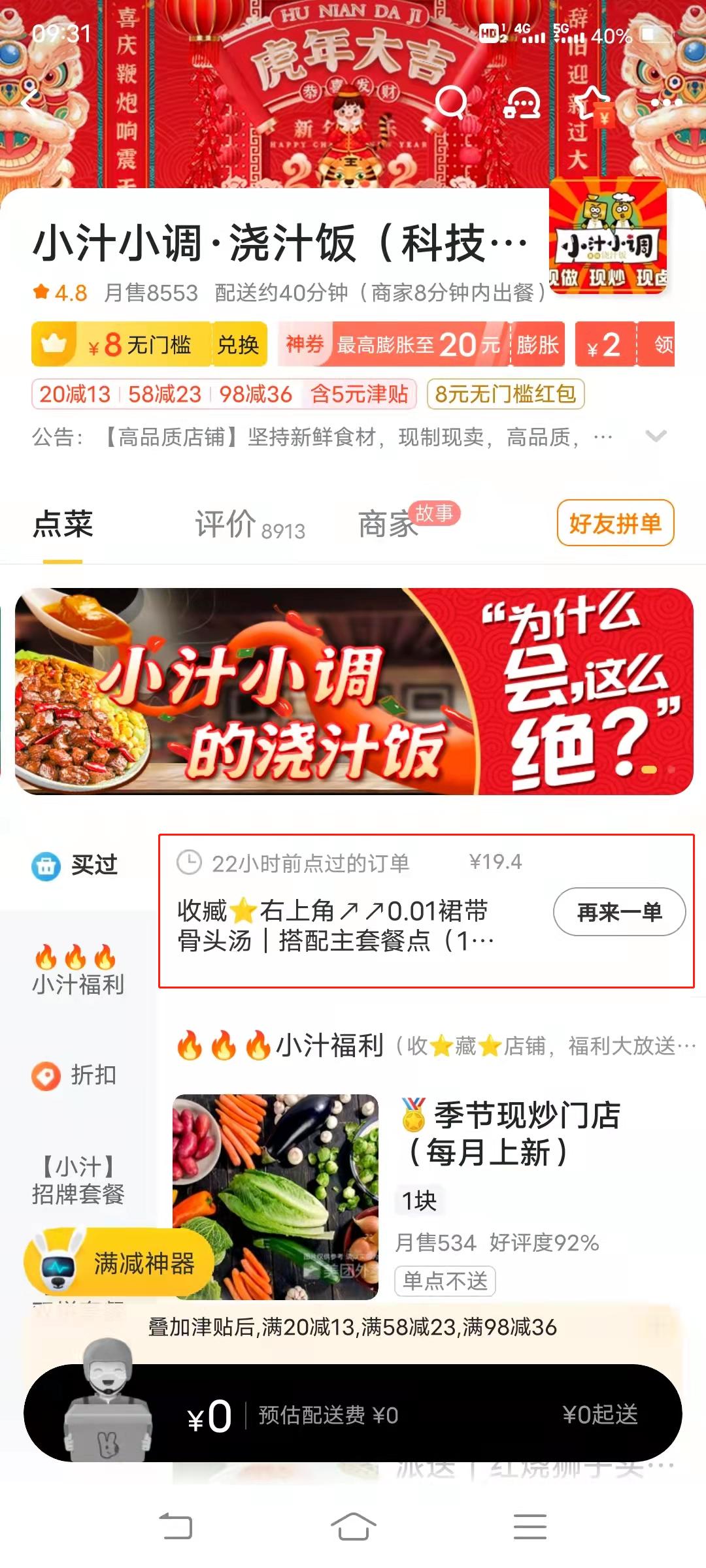Start a 好友拼单 group order
This screenshot has width=706, height=1568.
pyautogui.click(x=615, y=523)
